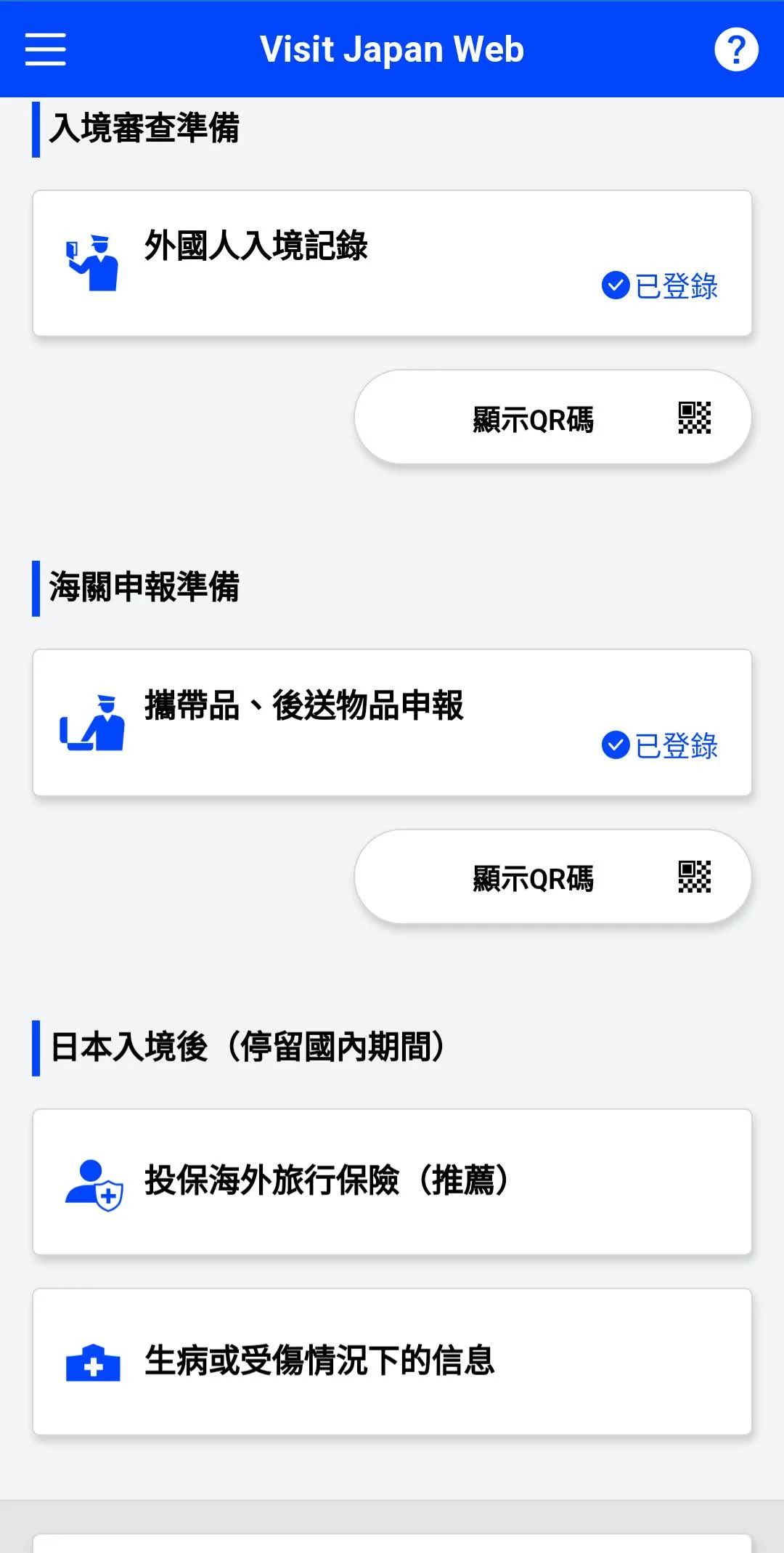
Task: Open the 外國人入境記錄 card
Action: pyautogui.click(x=392, y=263)
